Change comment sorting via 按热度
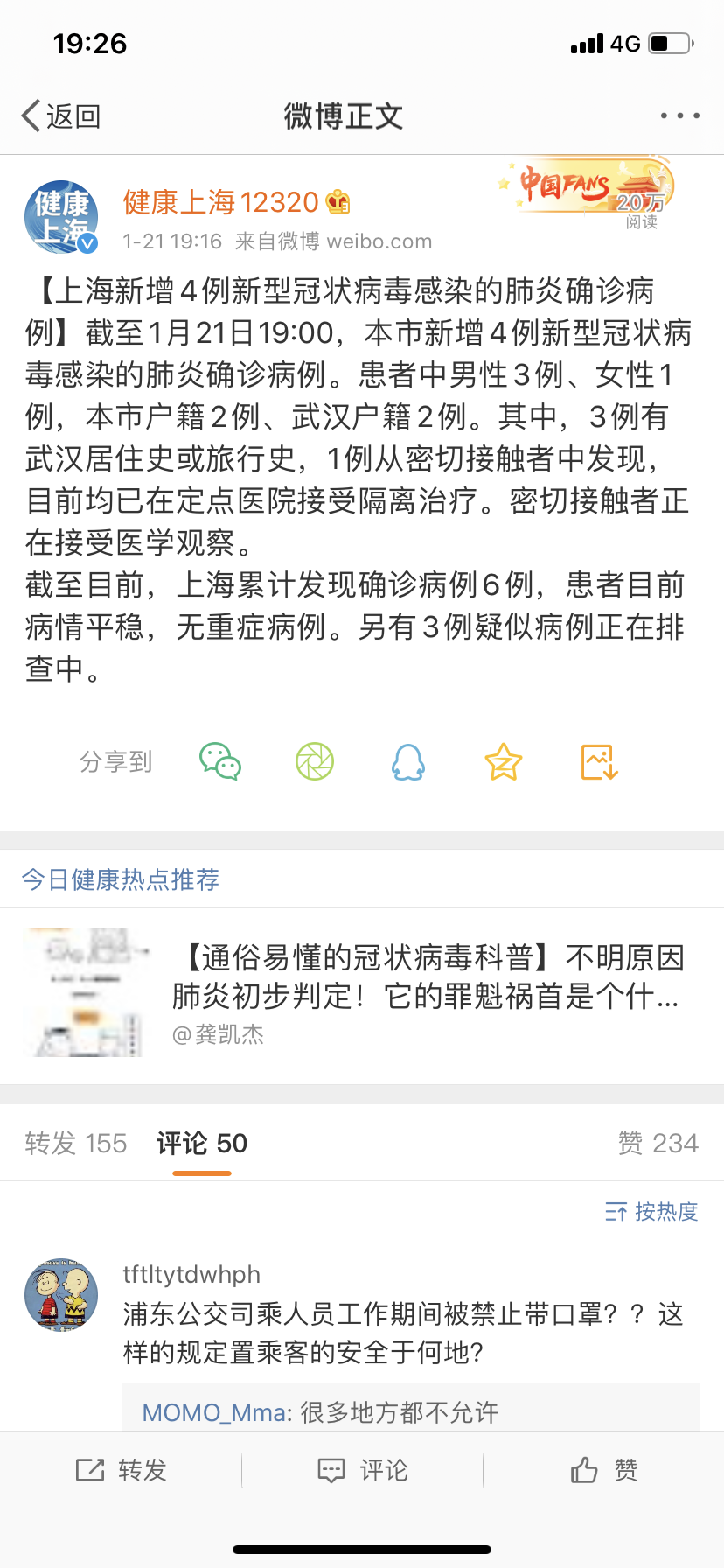724x1568 pixels. [651, 1211]
